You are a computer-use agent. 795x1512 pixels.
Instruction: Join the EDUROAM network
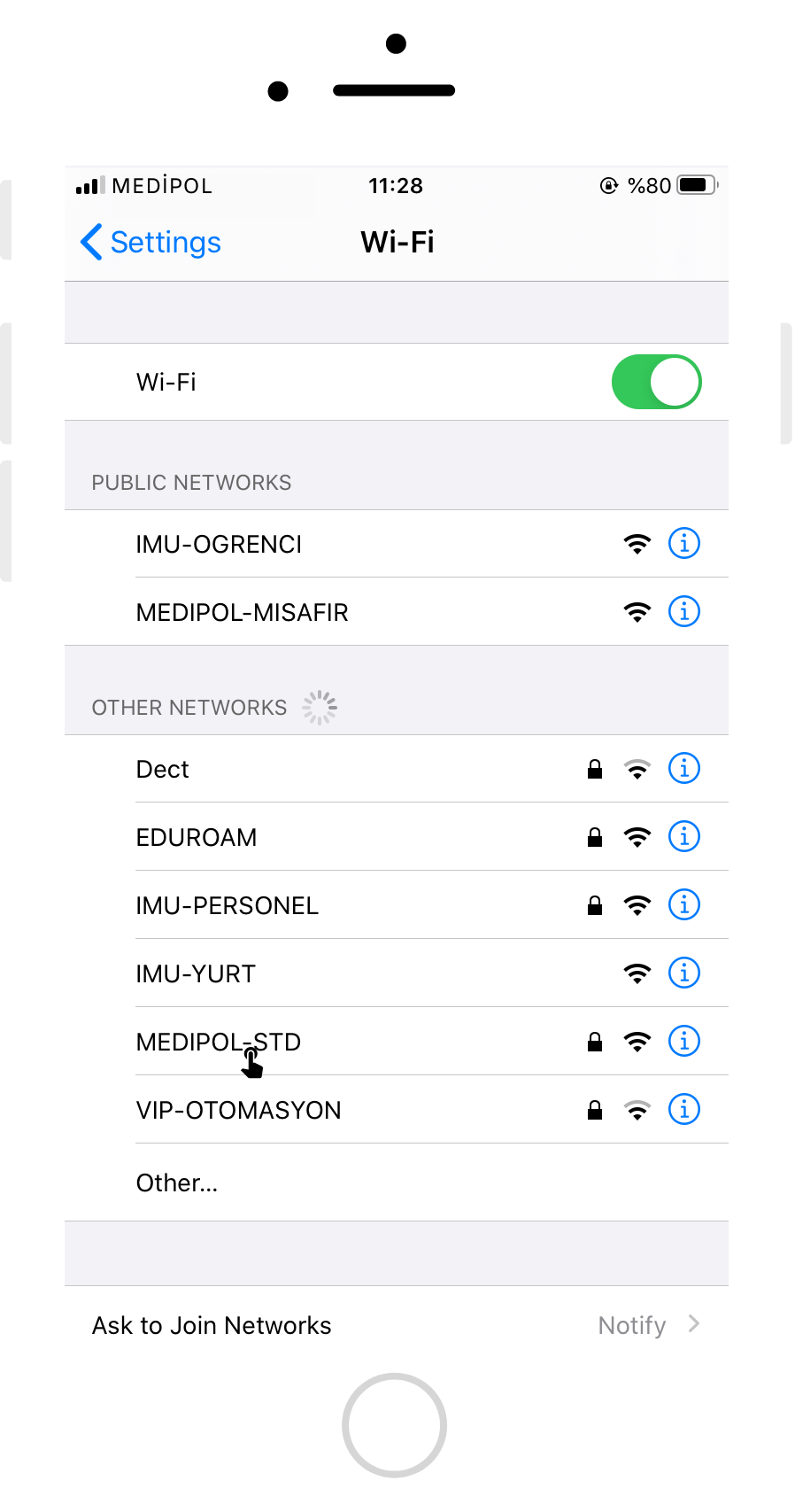coord(397,837)
